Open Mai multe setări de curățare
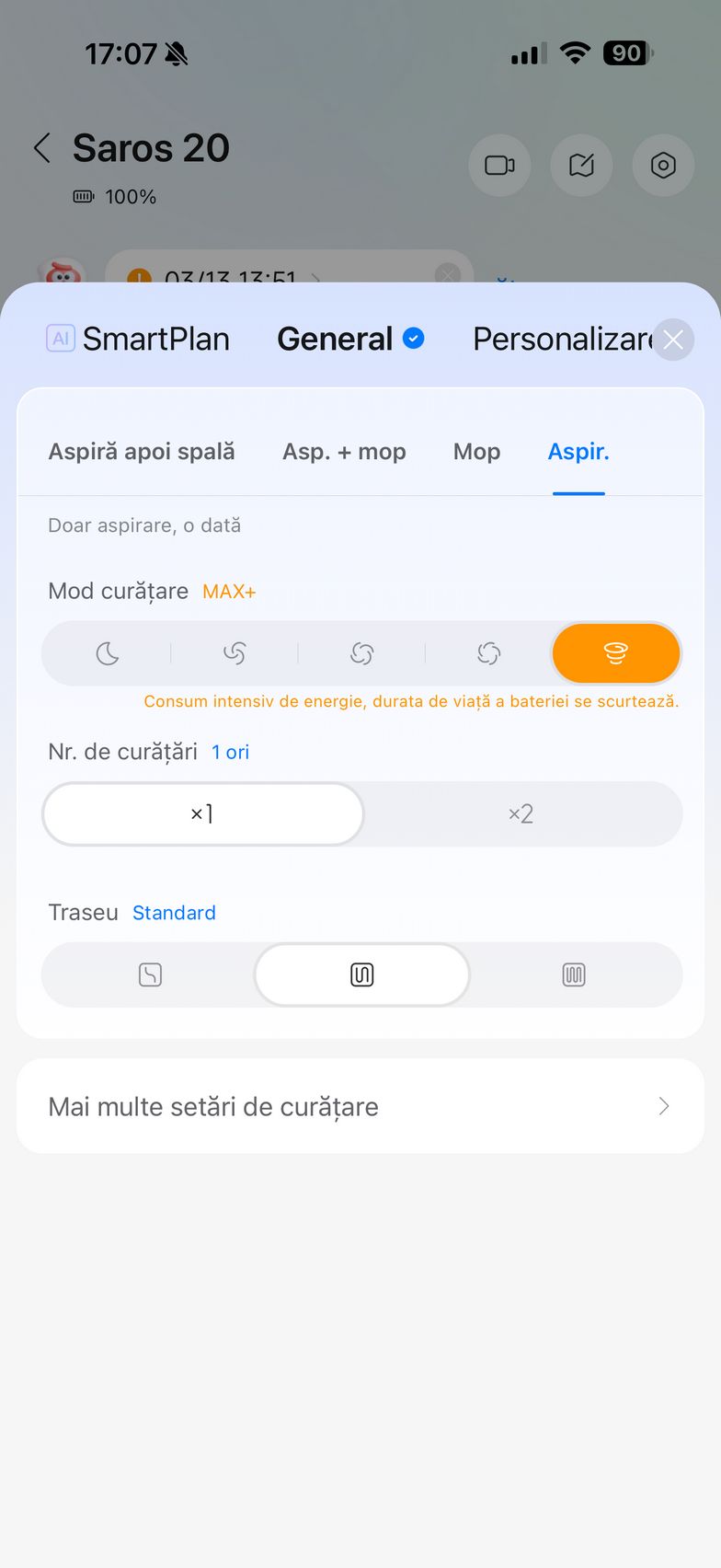This screenshot has width=721, height=1568. (360, 1106)
